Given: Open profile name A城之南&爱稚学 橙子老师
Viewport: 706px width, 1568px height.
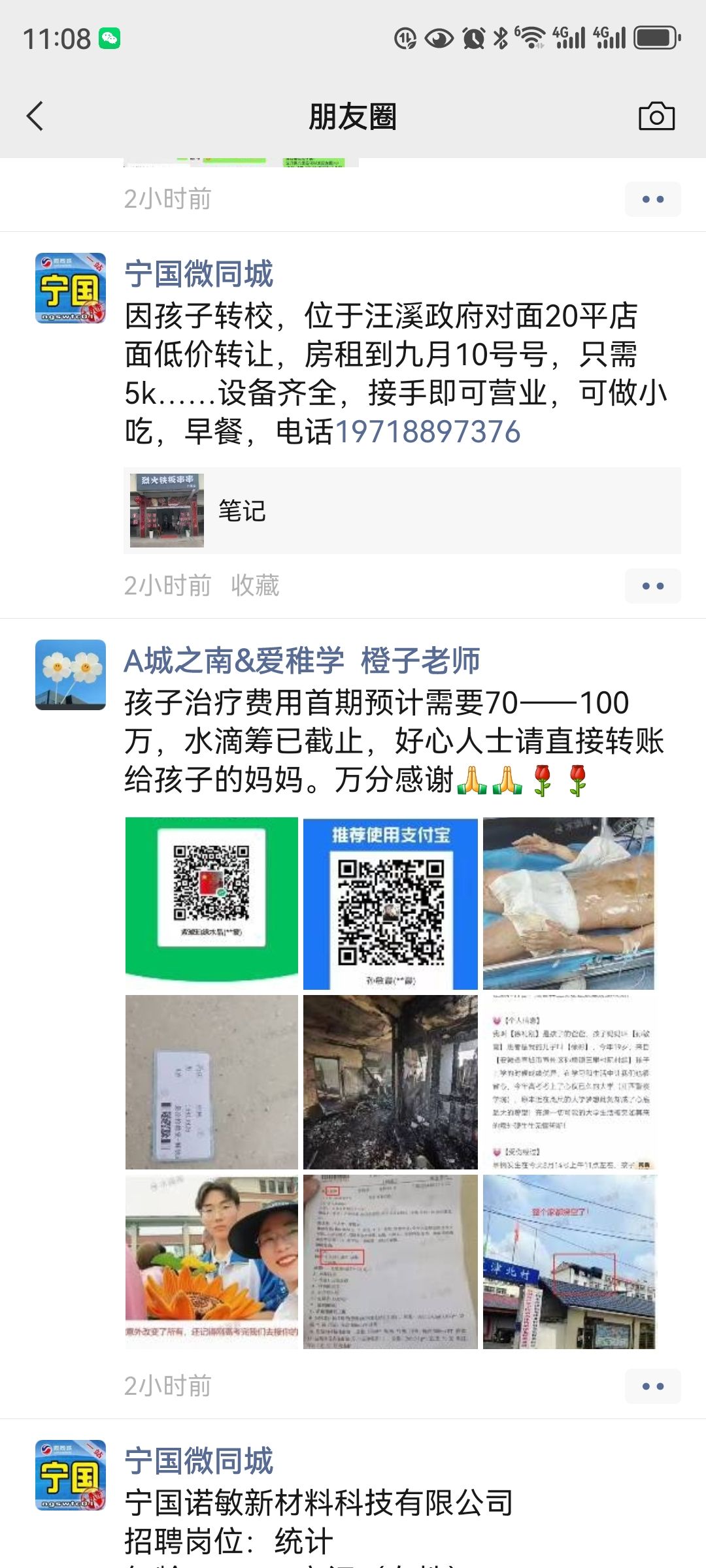Looking at the screenshot, I should coord(302,661).
